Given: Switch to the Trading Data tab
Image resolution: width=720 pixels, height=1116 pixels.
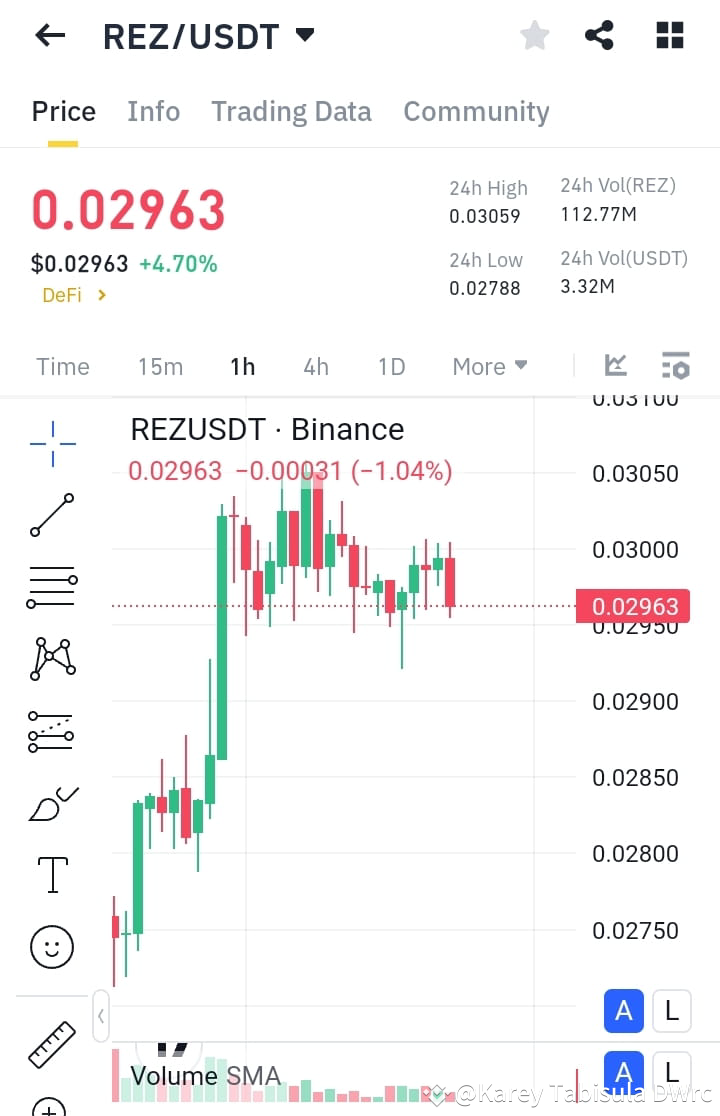Looking at the screenshot, I should [291, 111].
